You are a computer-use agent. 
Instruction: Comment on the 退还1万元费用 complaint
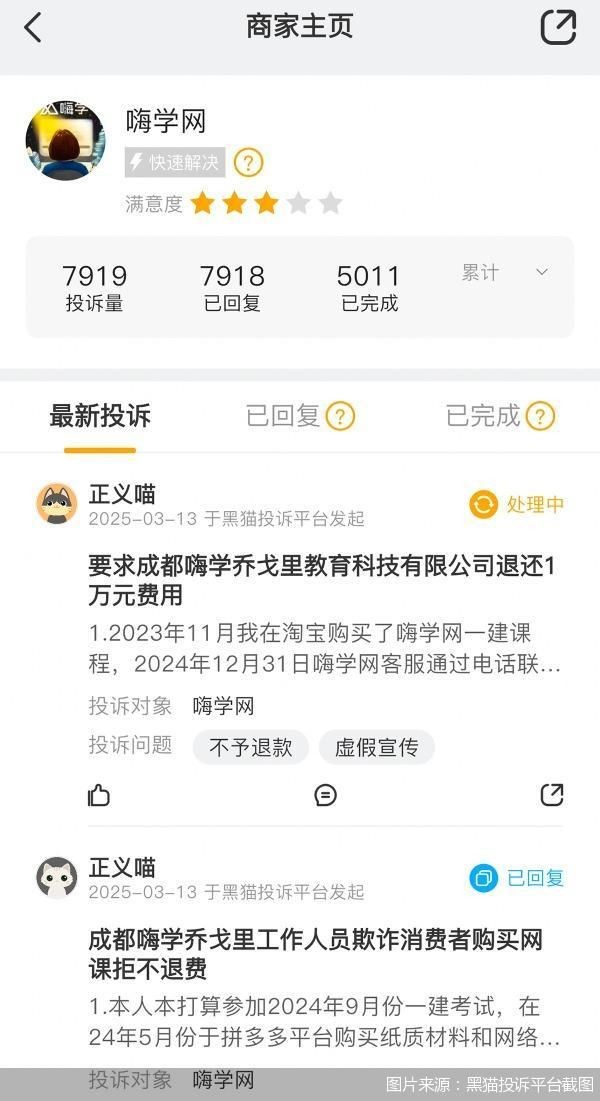pyautogui.click(x=325, y=795)
